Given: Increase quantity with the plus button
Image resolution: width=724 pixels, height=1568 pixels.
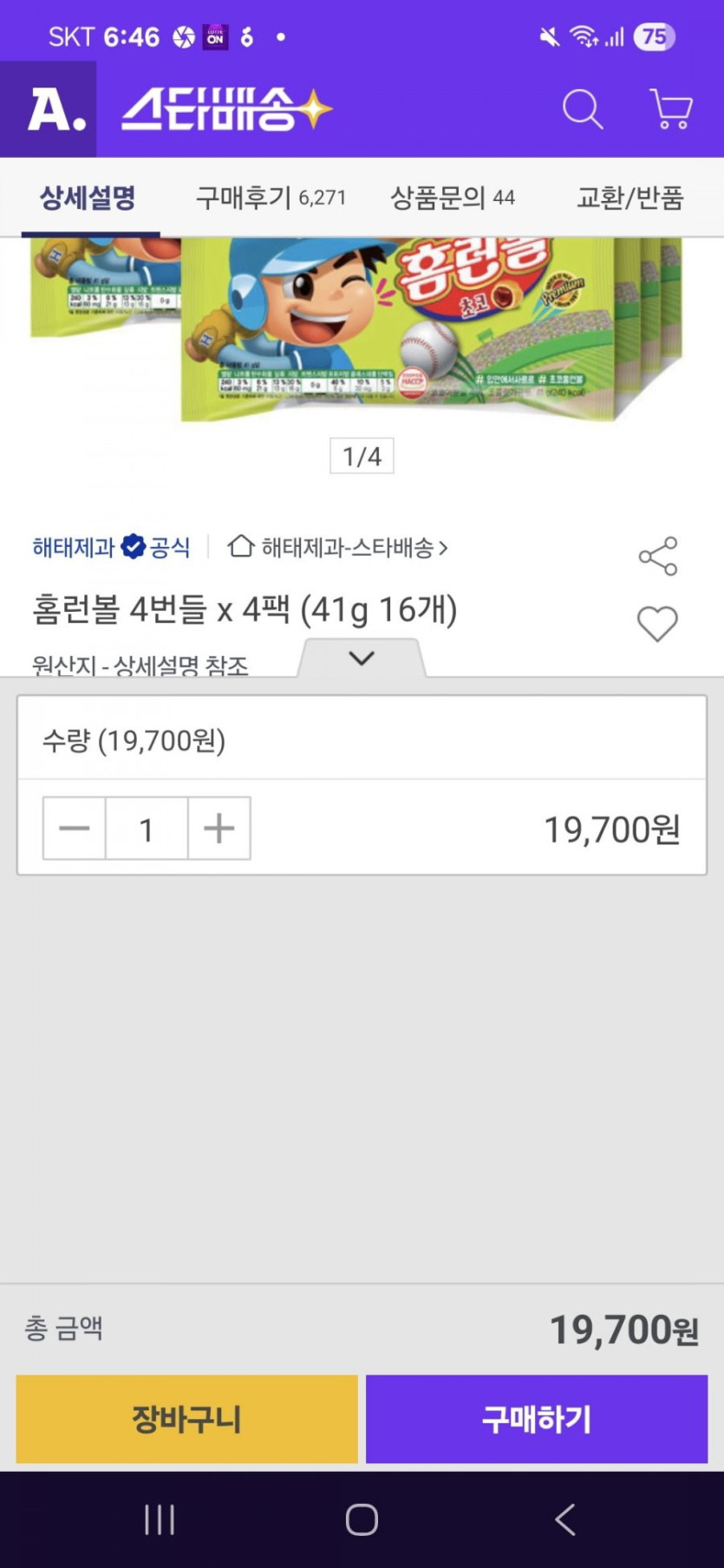Looking at the screenshot, I should [219, 829].
